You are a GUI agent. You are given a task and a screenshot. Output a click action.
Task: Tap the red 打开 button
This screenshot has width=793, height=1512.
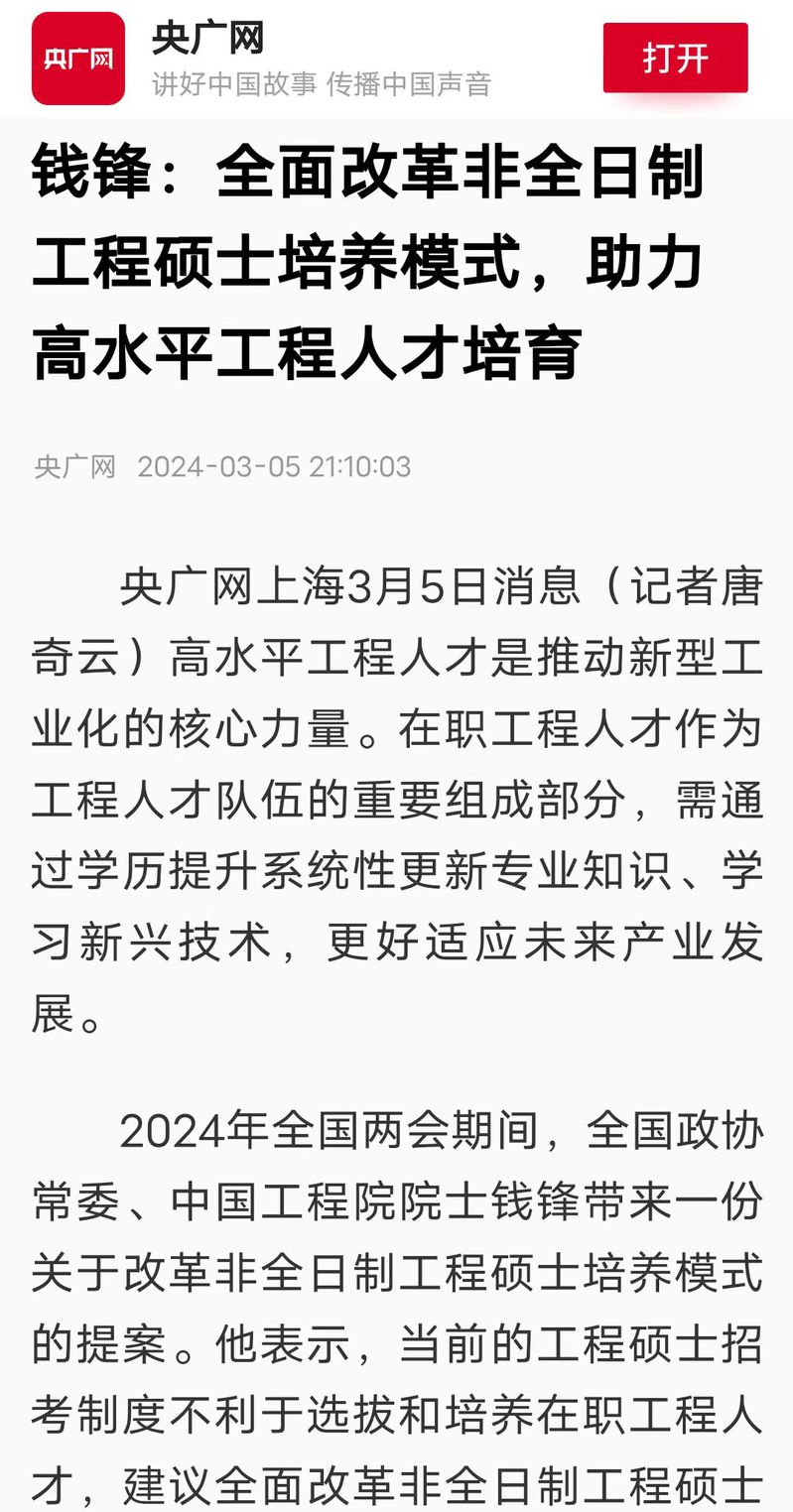coord(675,58)
